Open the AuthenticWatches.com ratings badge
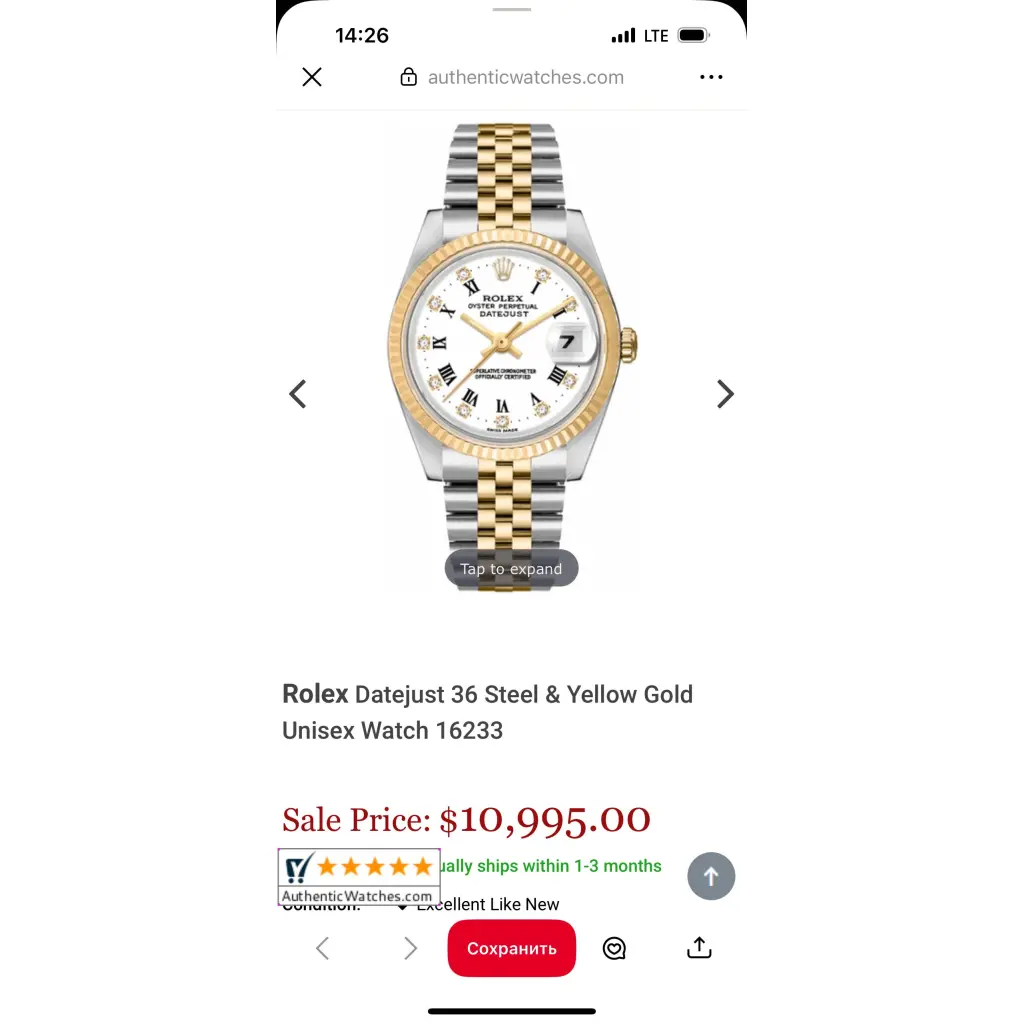This screenshot has height=1024, width=1024. pyautogui.click(x=359, y=877)
